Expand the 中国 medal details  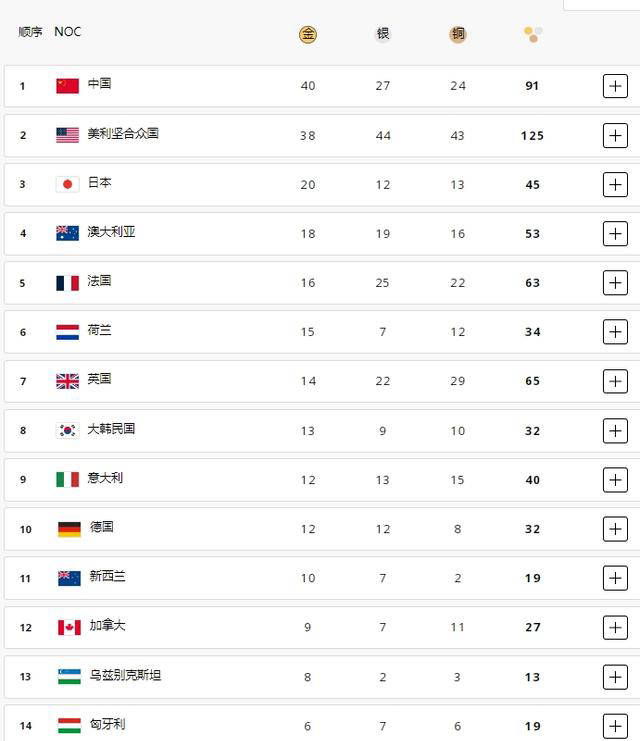click(615, 86)
